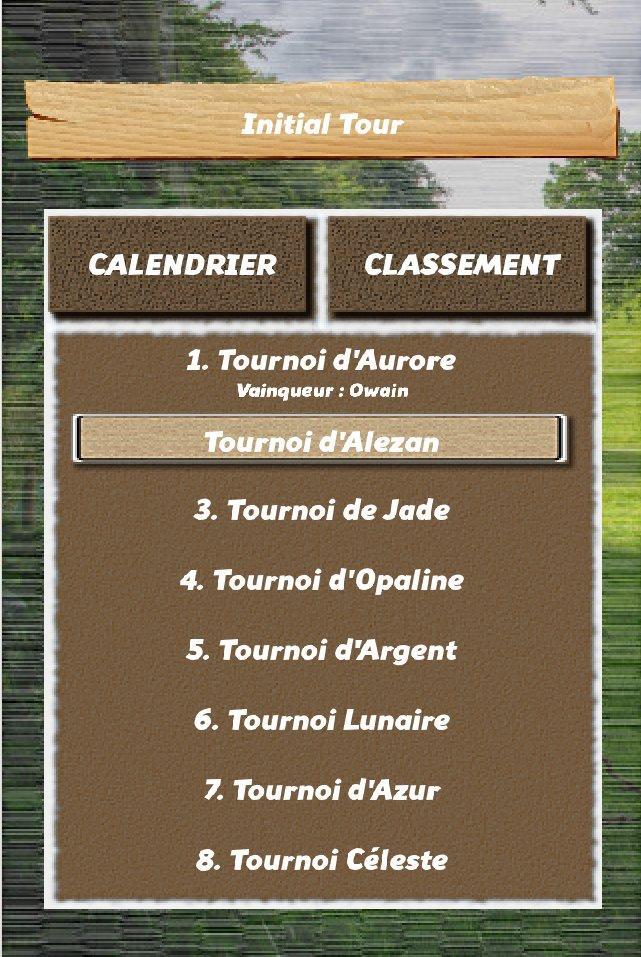The image size is (641, 957).
Task: Select Tournoi de Jade
Action: 321,510
